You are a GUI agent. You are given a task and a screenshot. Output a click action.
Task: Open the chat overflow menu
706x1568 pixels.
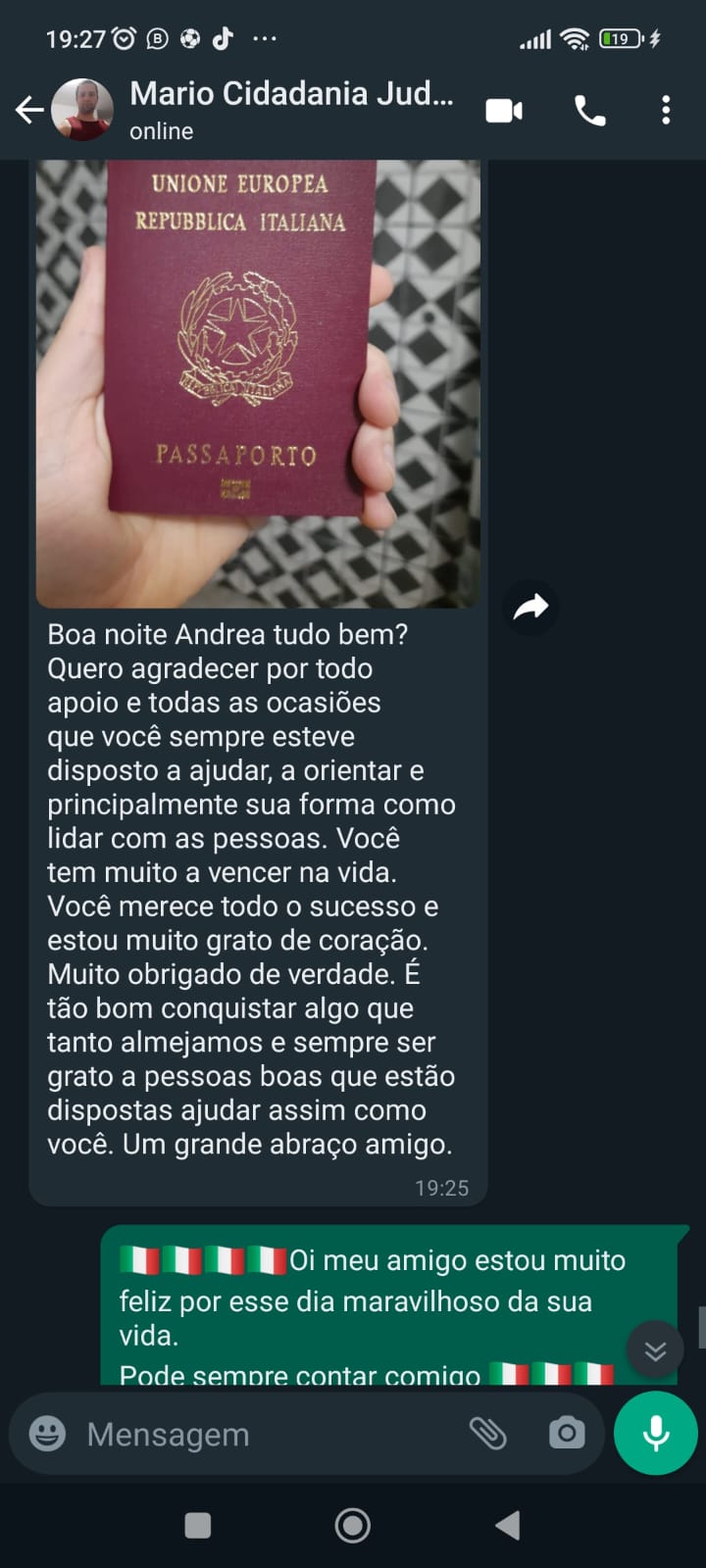coord(666,110)
